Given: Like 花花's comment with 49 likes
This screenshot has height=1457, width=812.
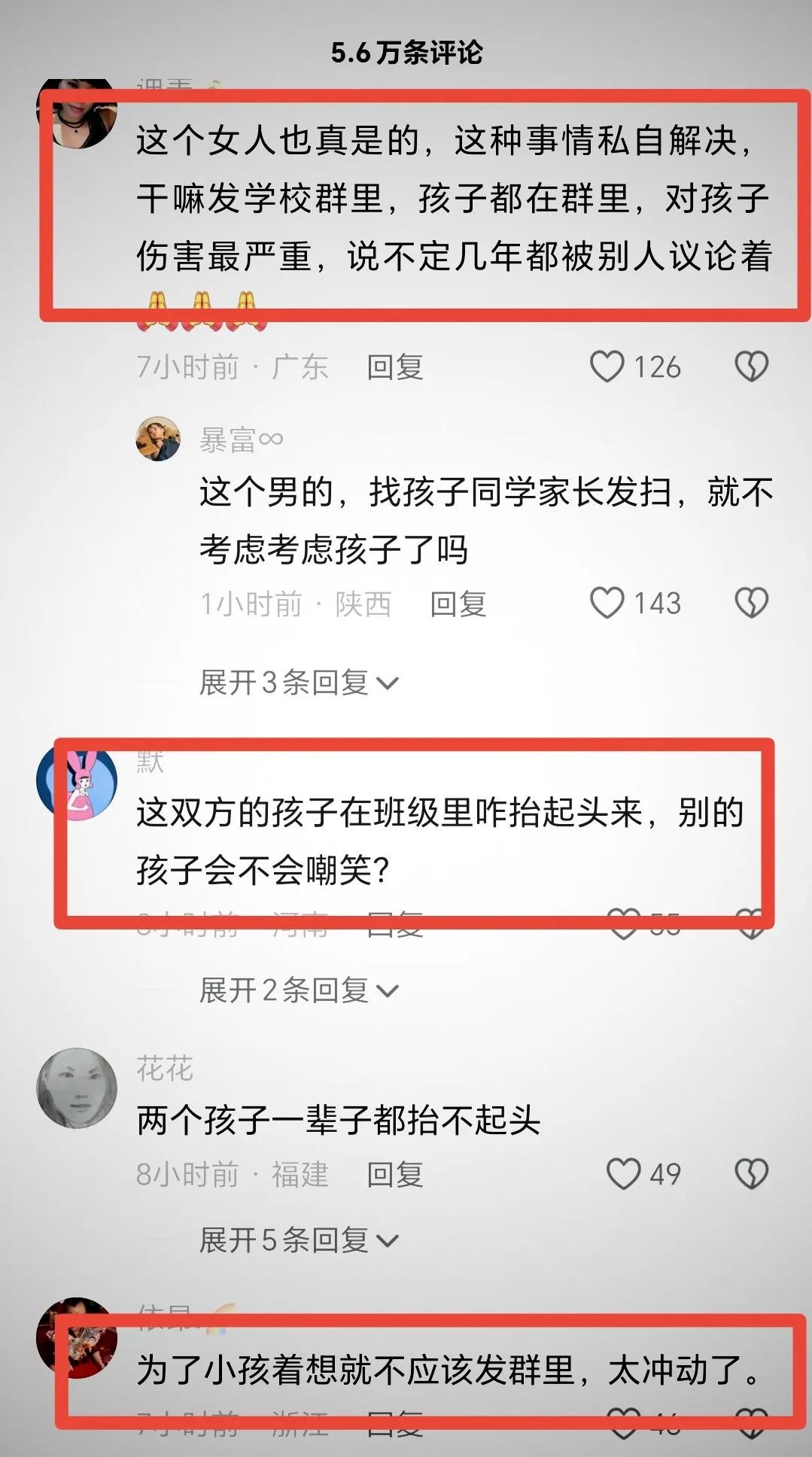Looking at the screenshot, I should tap(623, 1174).
